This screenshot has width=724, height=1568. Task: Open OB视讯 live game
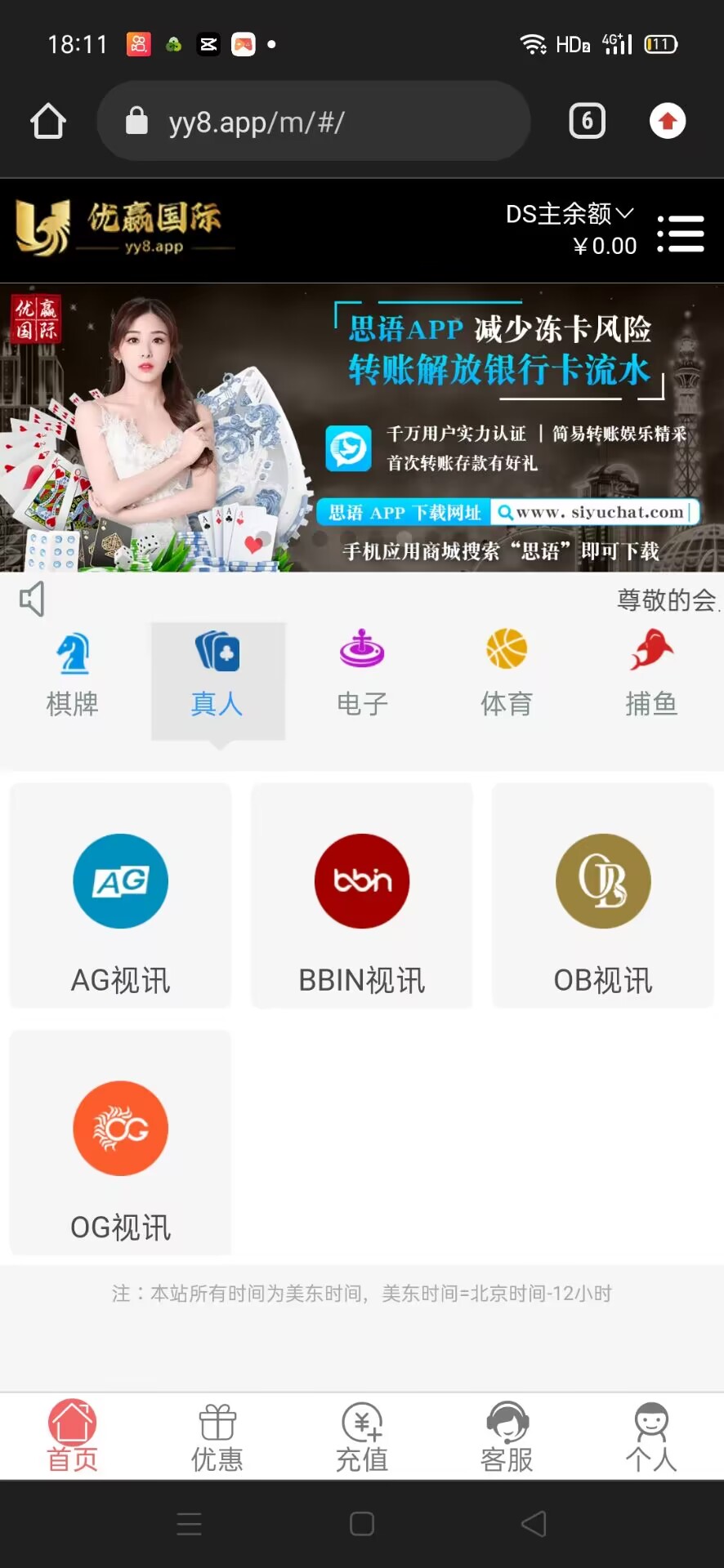pos(603,896)
